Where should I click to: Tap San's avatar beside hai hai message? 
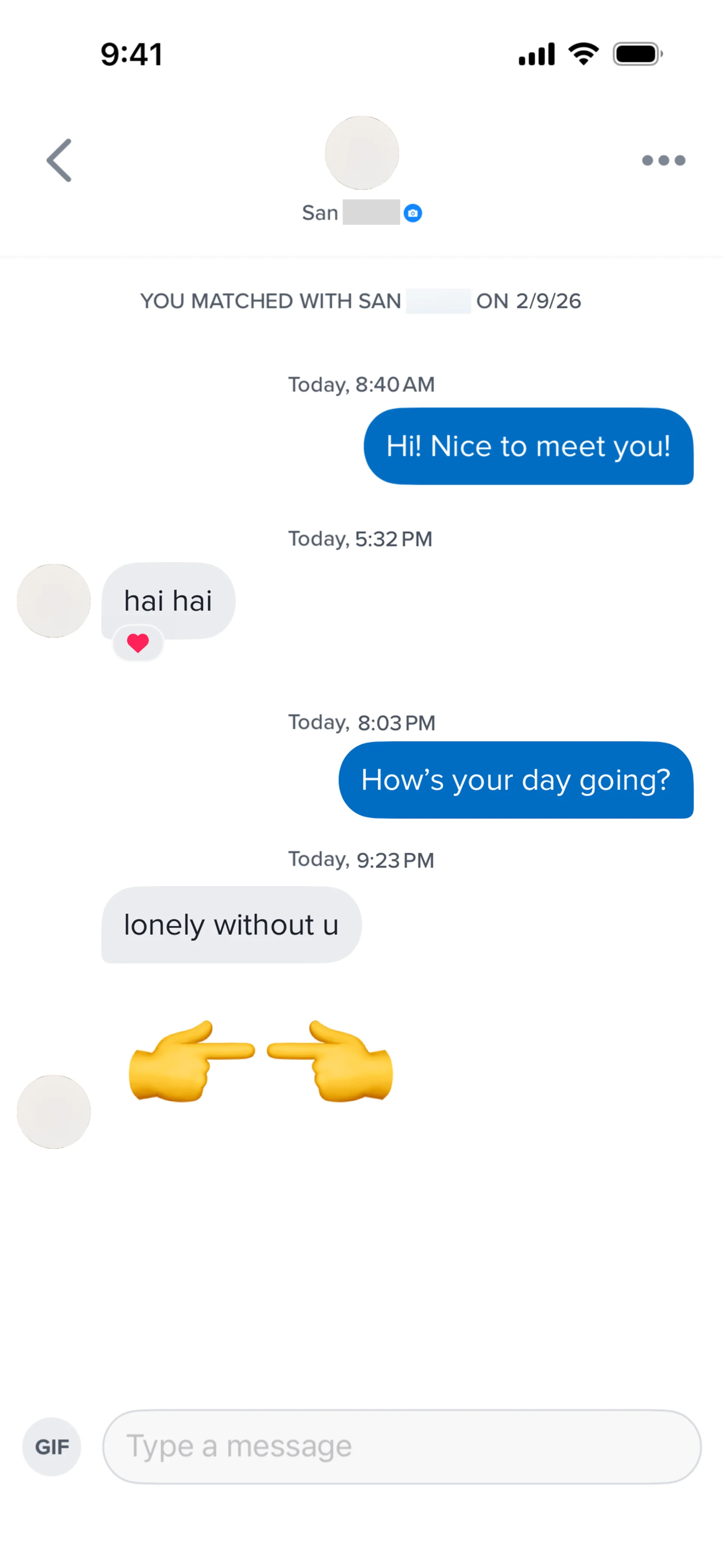coord(53,601)
